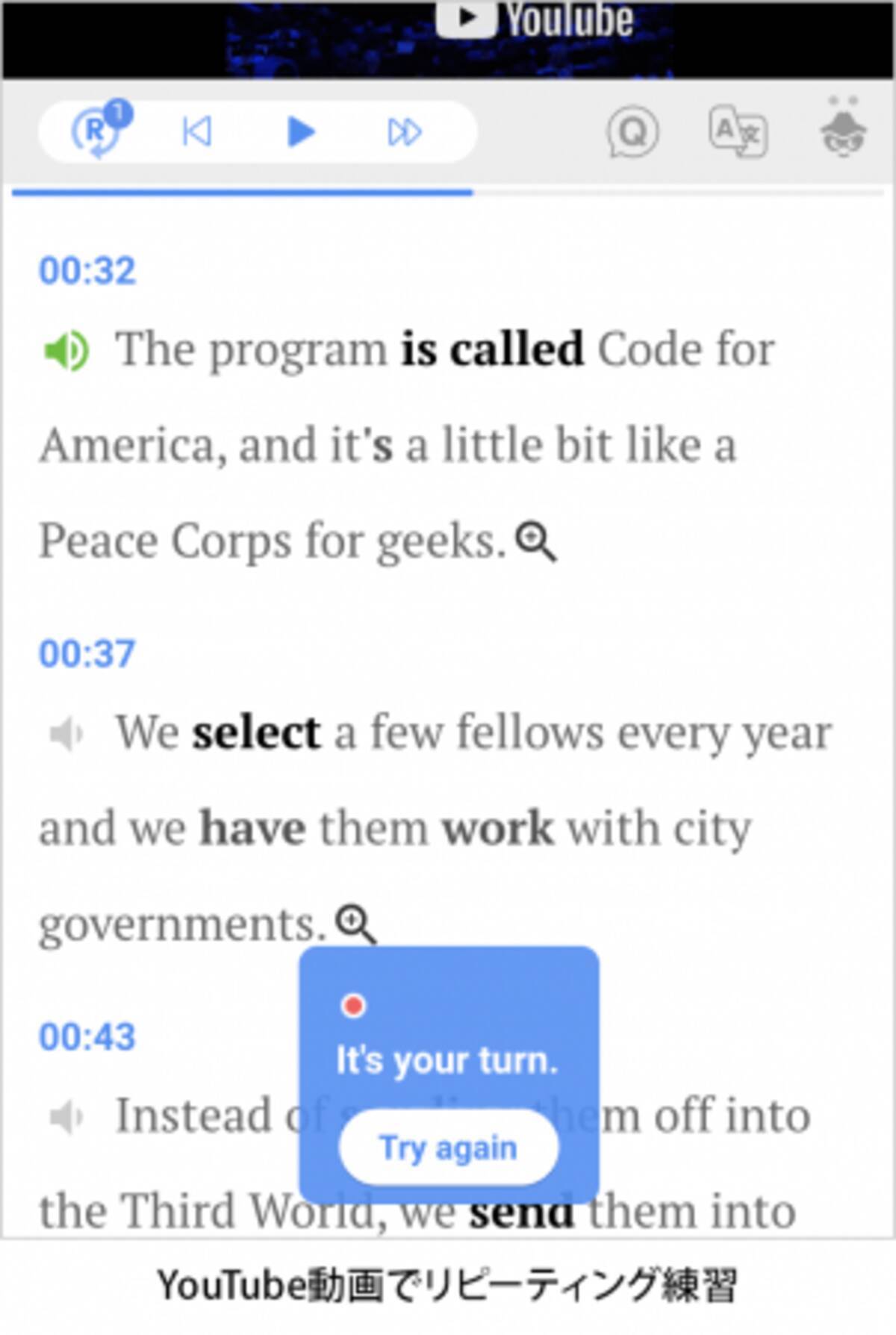Screen dimensions: 896x1335
Task: Open magnifier after "Peace Corps for geeks."
Action: (536, 542)
